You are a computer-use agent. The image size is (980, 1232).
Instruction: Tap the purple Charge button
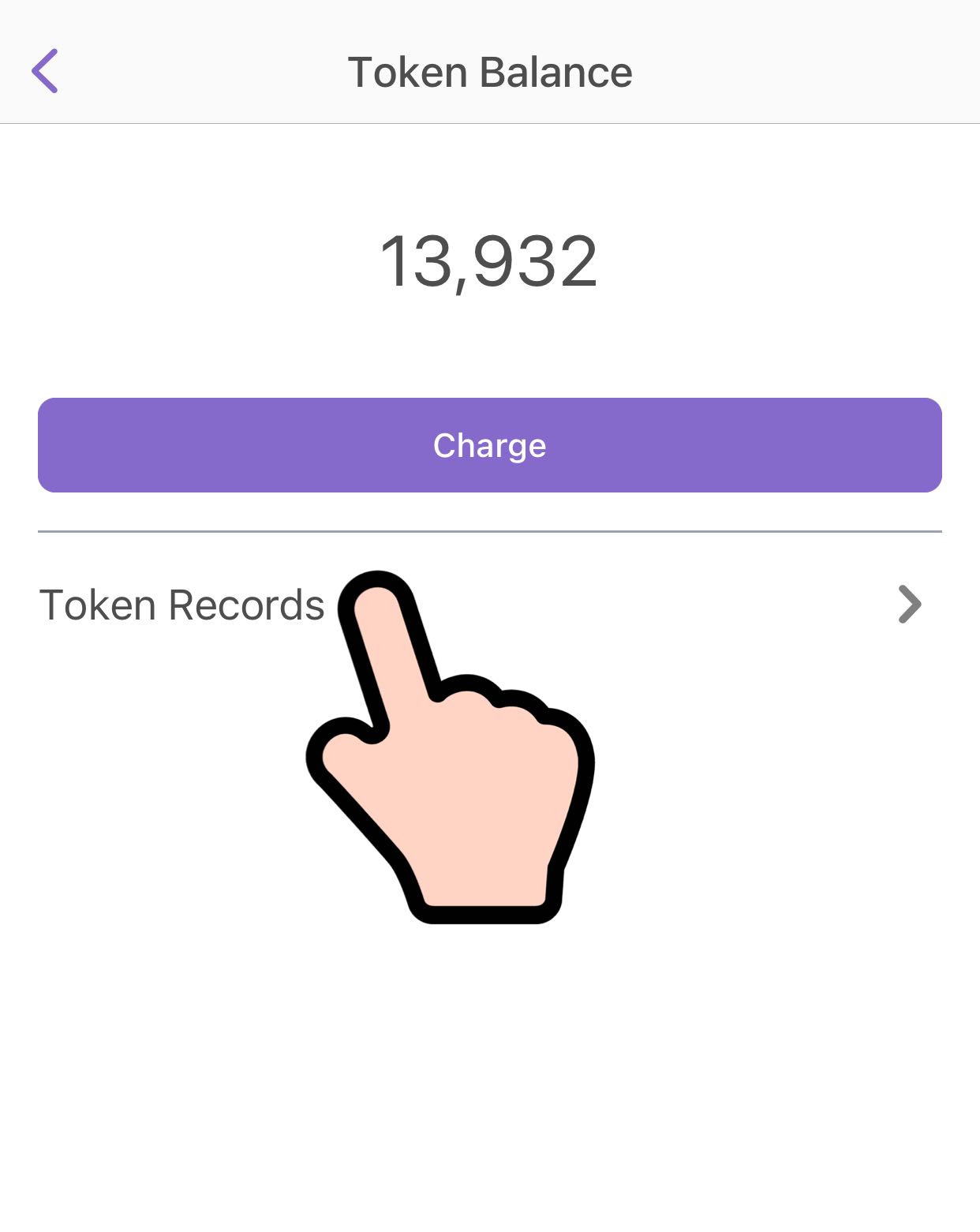point(489,445)
